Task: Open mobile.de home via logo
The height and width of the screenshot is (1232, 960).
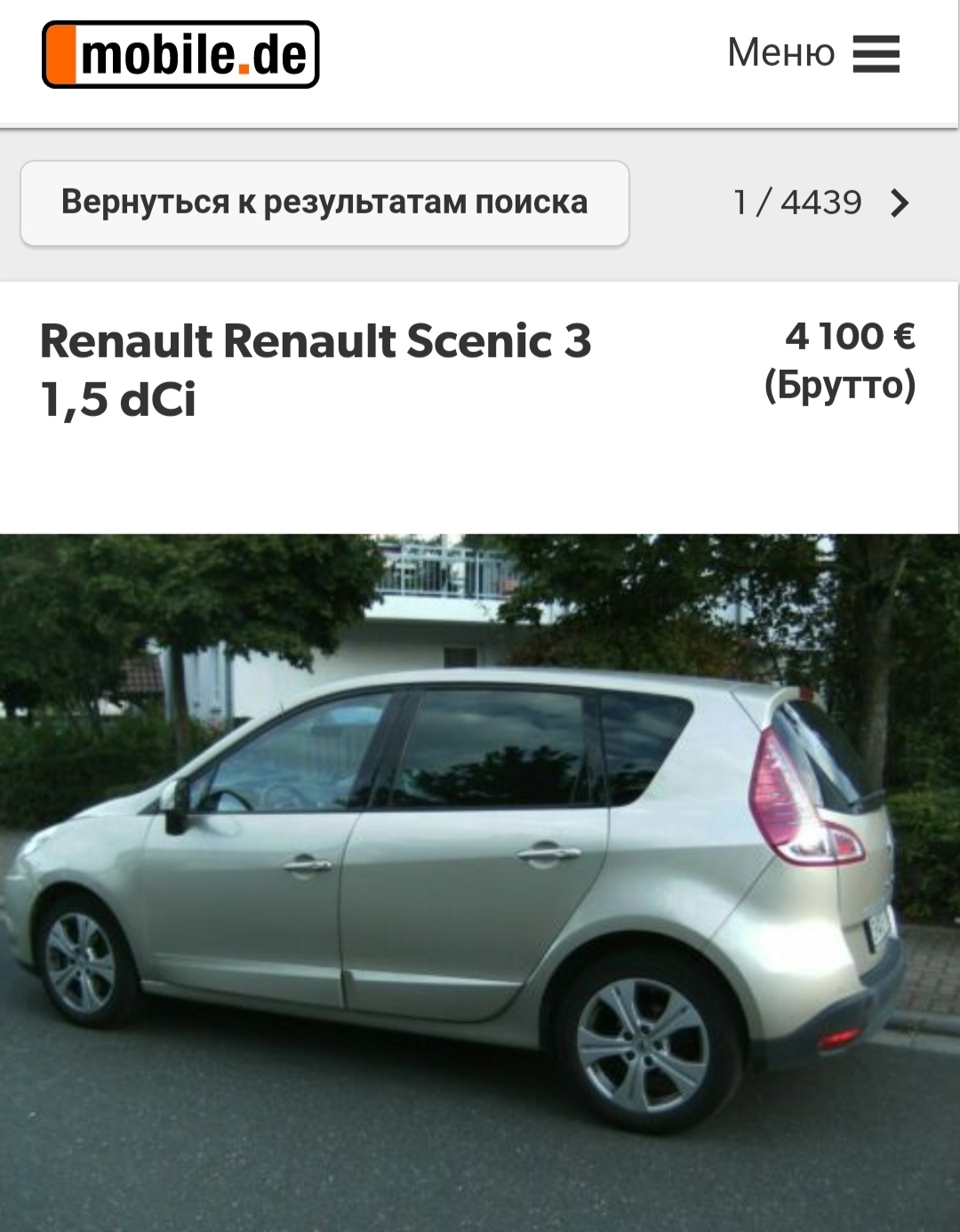Action: point(180,55)
